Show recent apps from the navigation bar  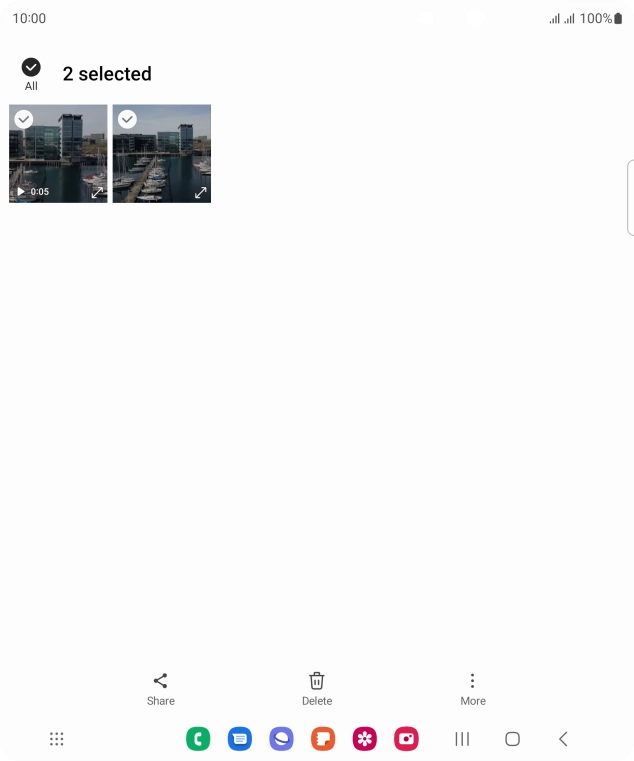tap(462, 739)
